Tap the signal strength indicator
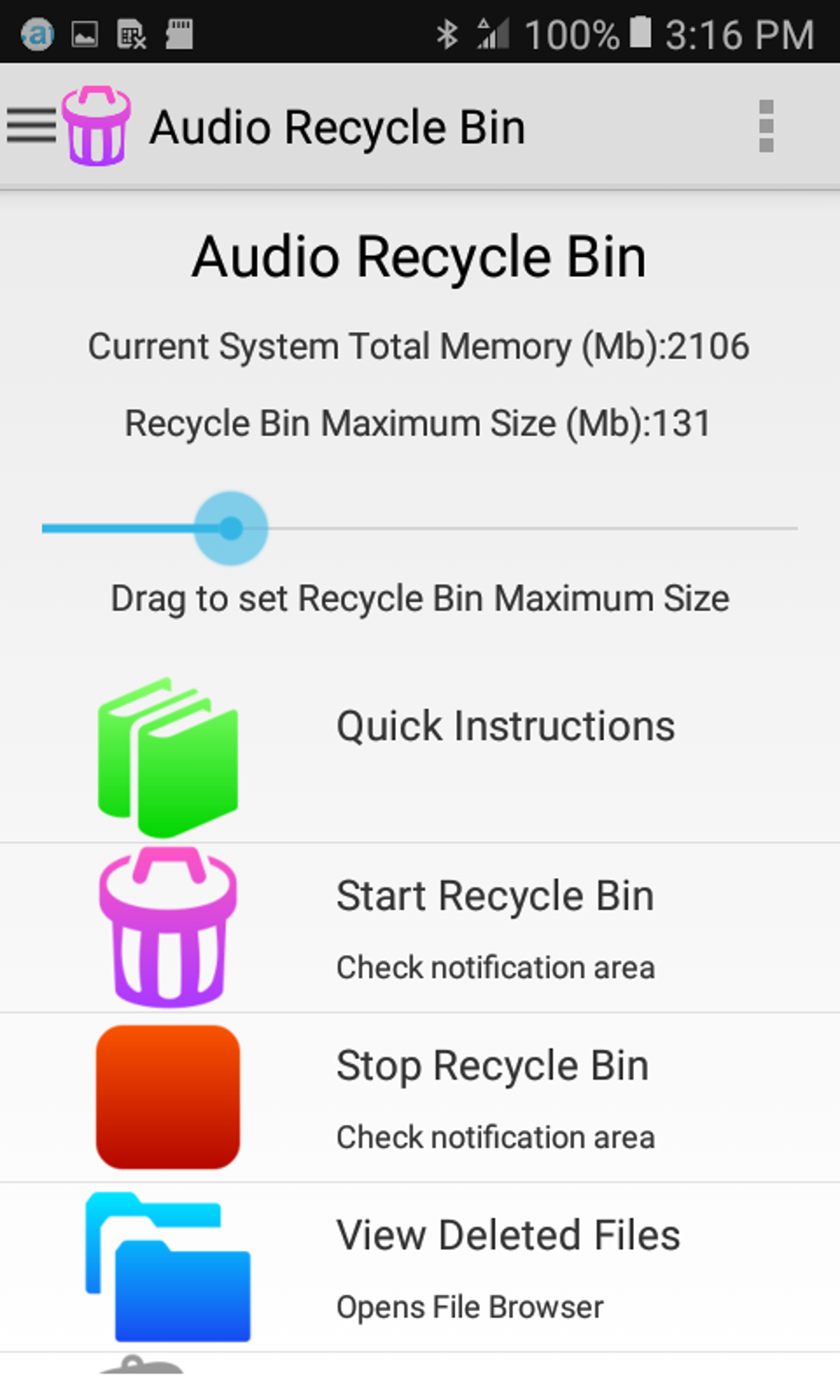The height and width of the screenshot is (1400, 840). pos(491,35)
